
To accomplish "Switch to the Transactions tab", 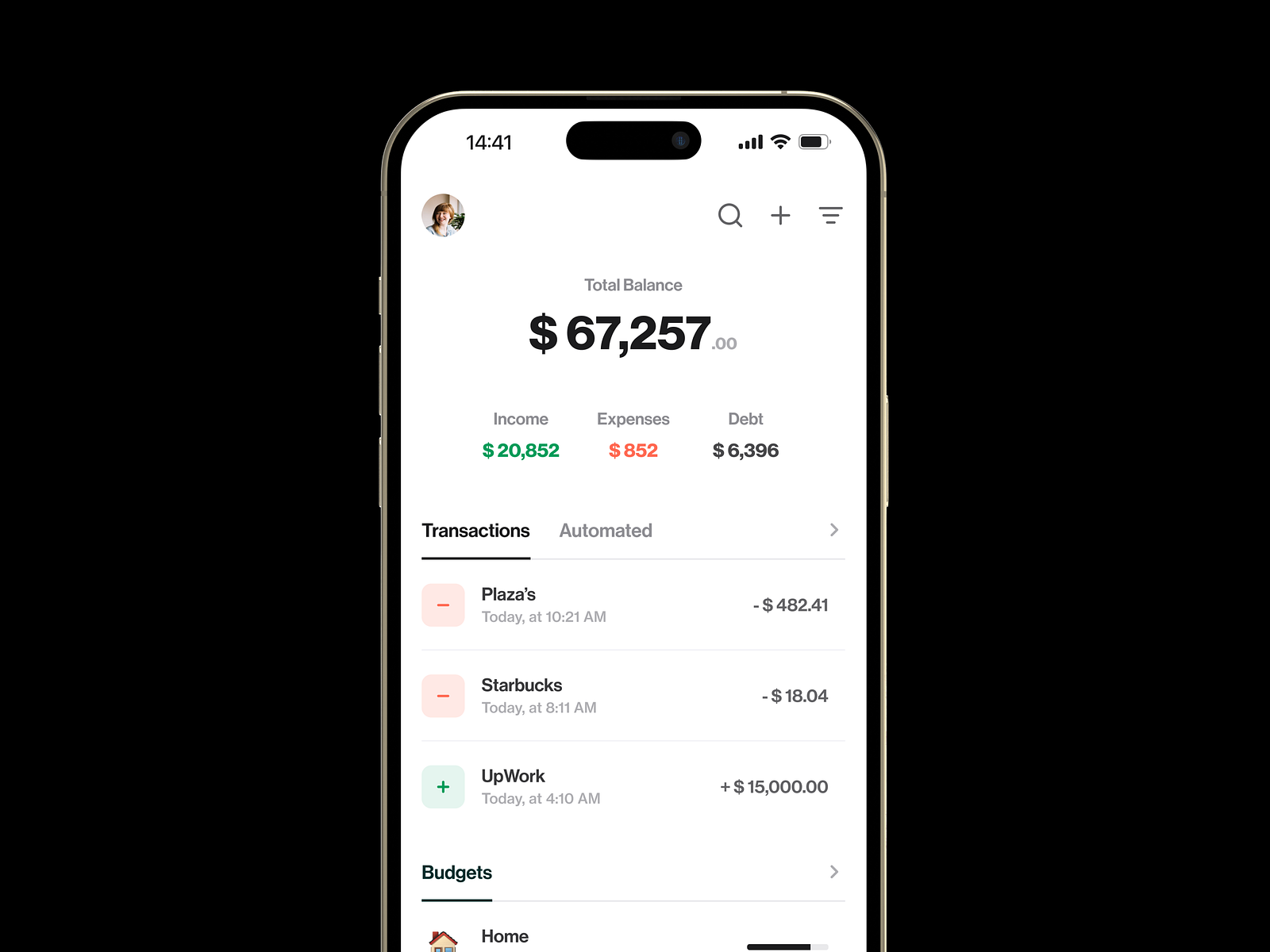I will click(x=475, y=531).
